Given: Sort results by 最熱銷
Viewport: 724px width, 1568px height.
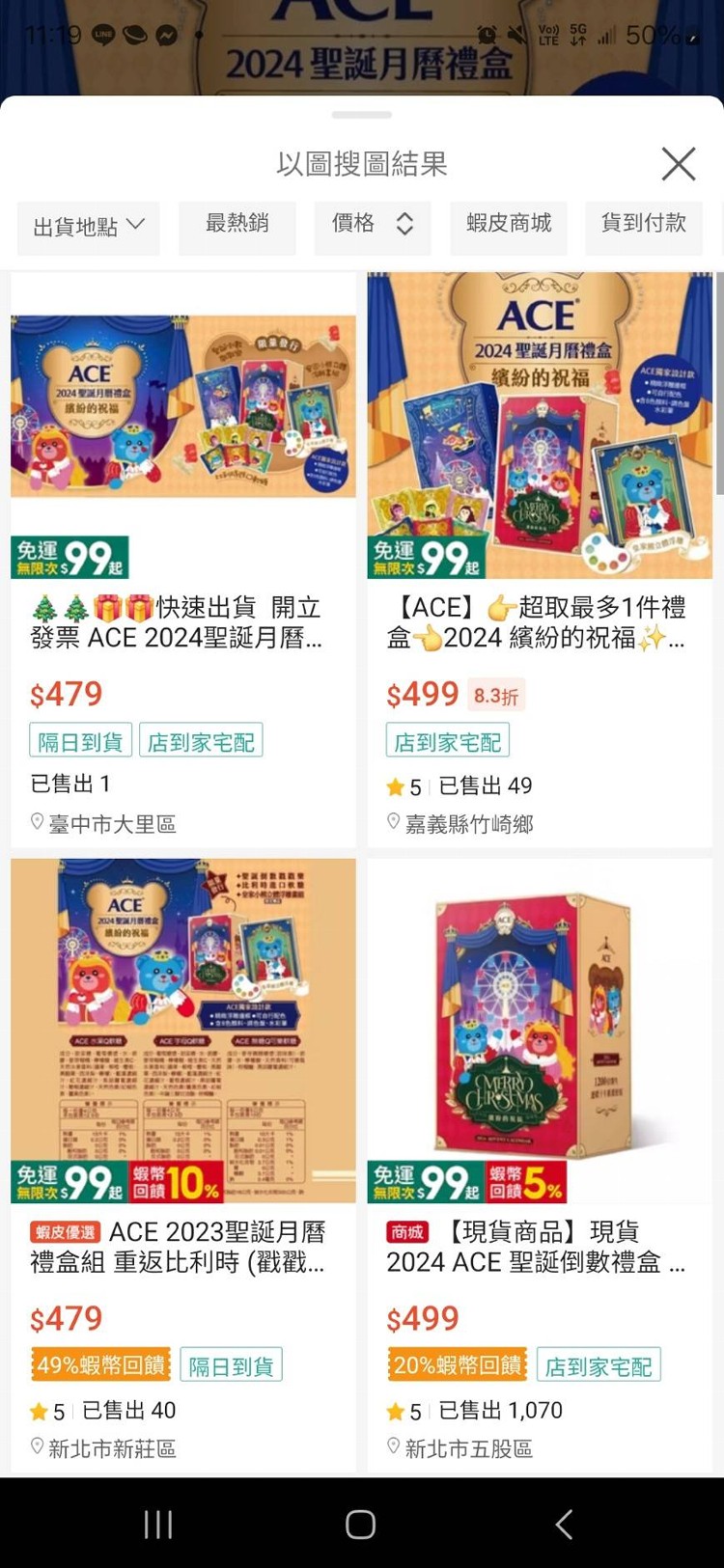Looking at the screenshot, I should pos(237,224).
